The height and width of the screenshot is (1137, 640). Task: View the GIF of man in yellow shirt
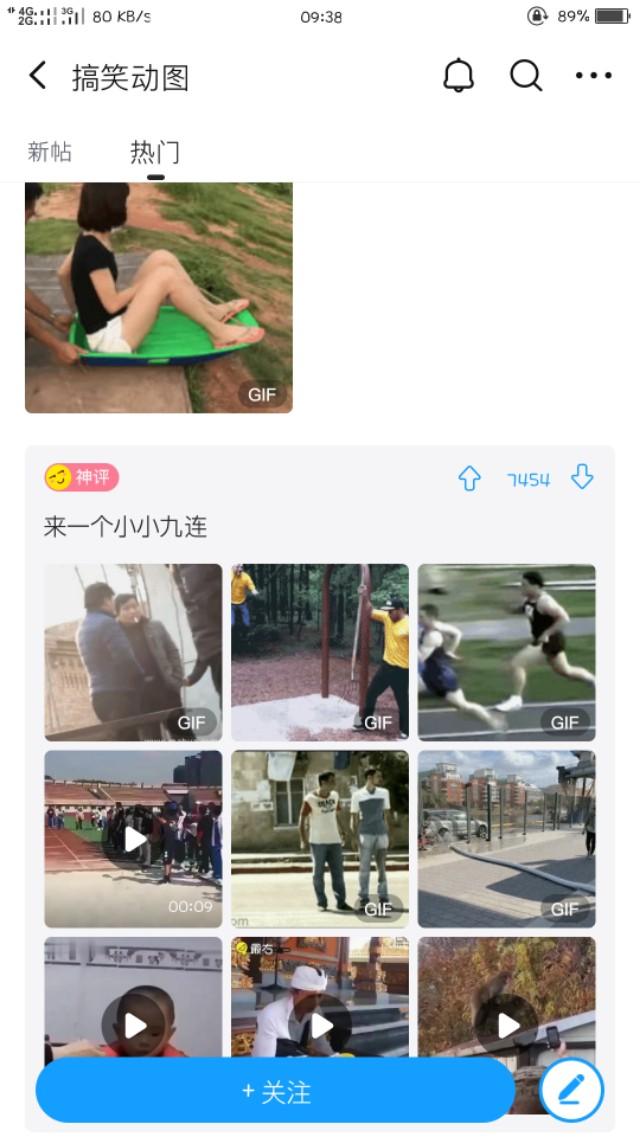(320, 653)
